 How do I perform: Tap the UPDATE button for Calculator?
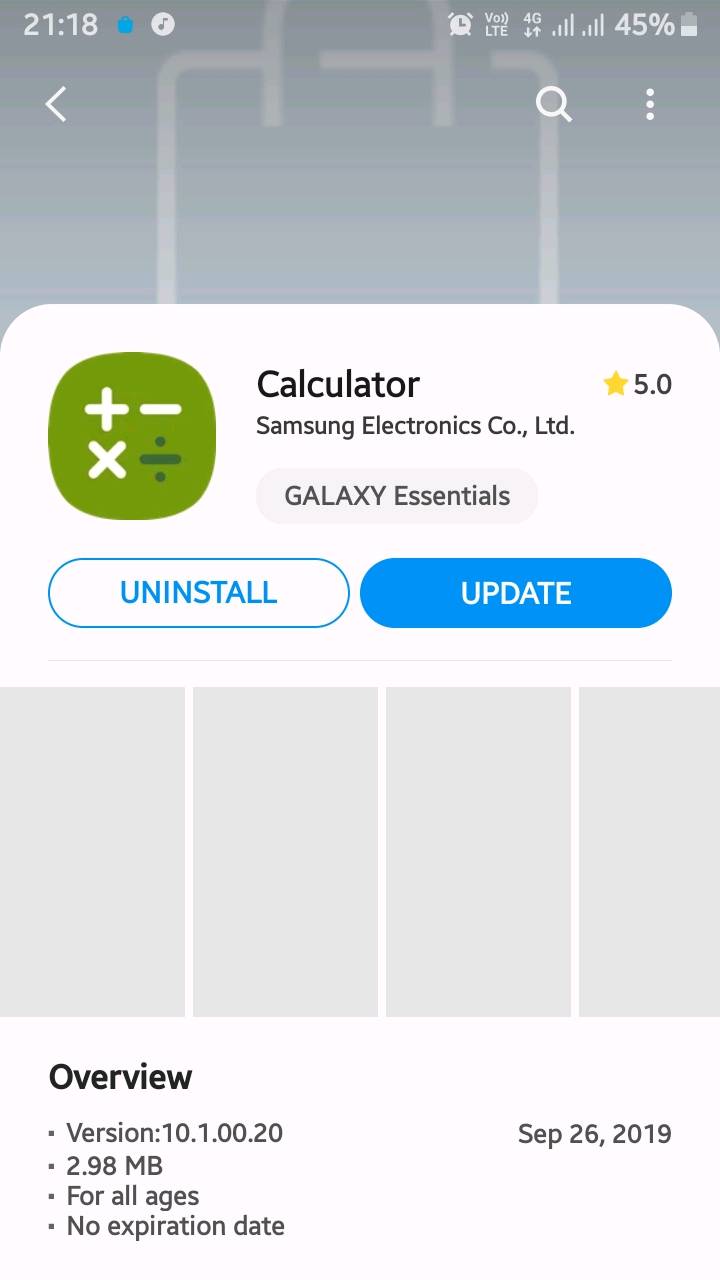point(515,593)
